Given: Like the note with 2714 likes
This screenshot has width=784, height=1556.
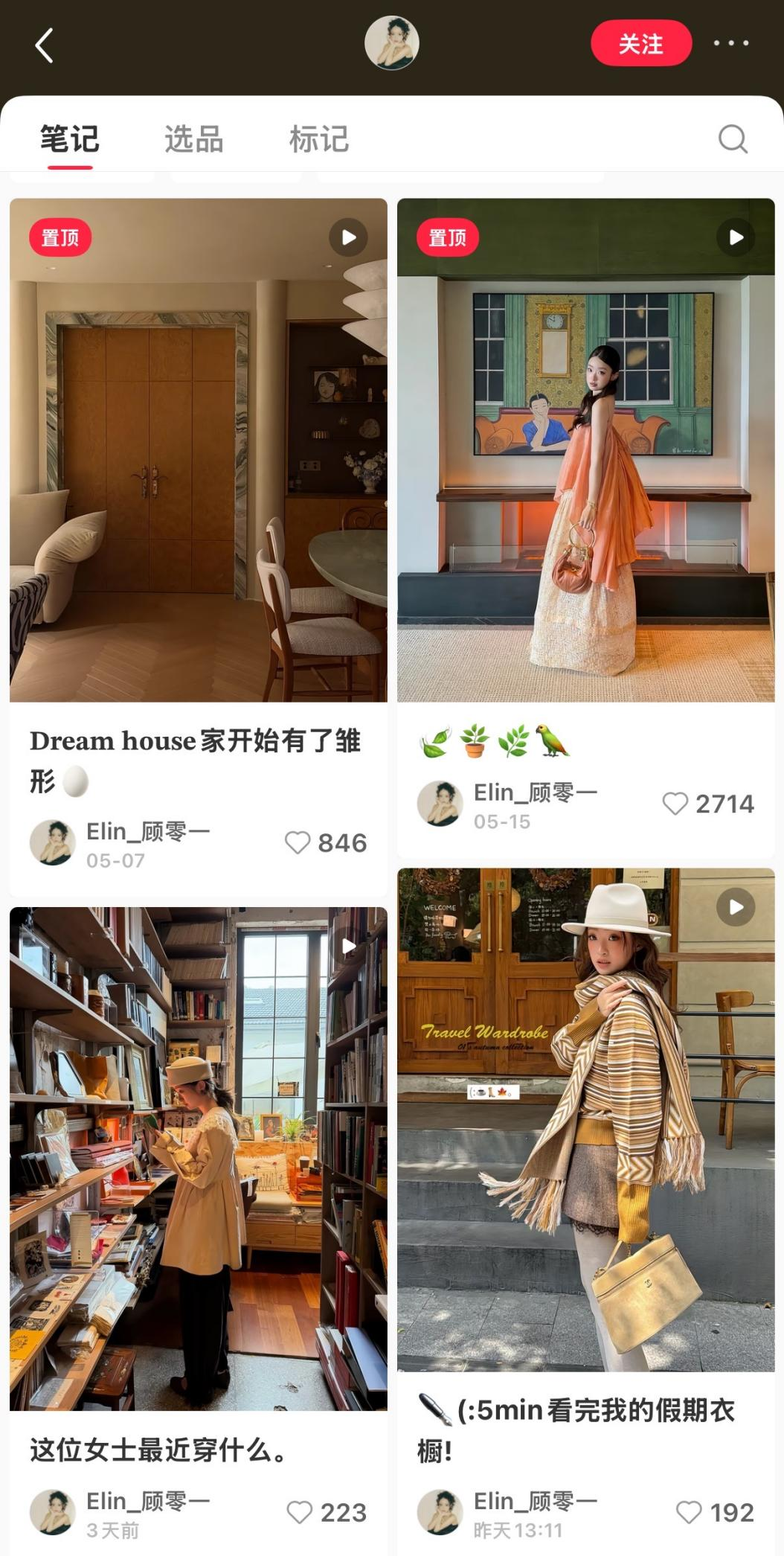Looking at the screenshot, I should (x=675, y=804).
